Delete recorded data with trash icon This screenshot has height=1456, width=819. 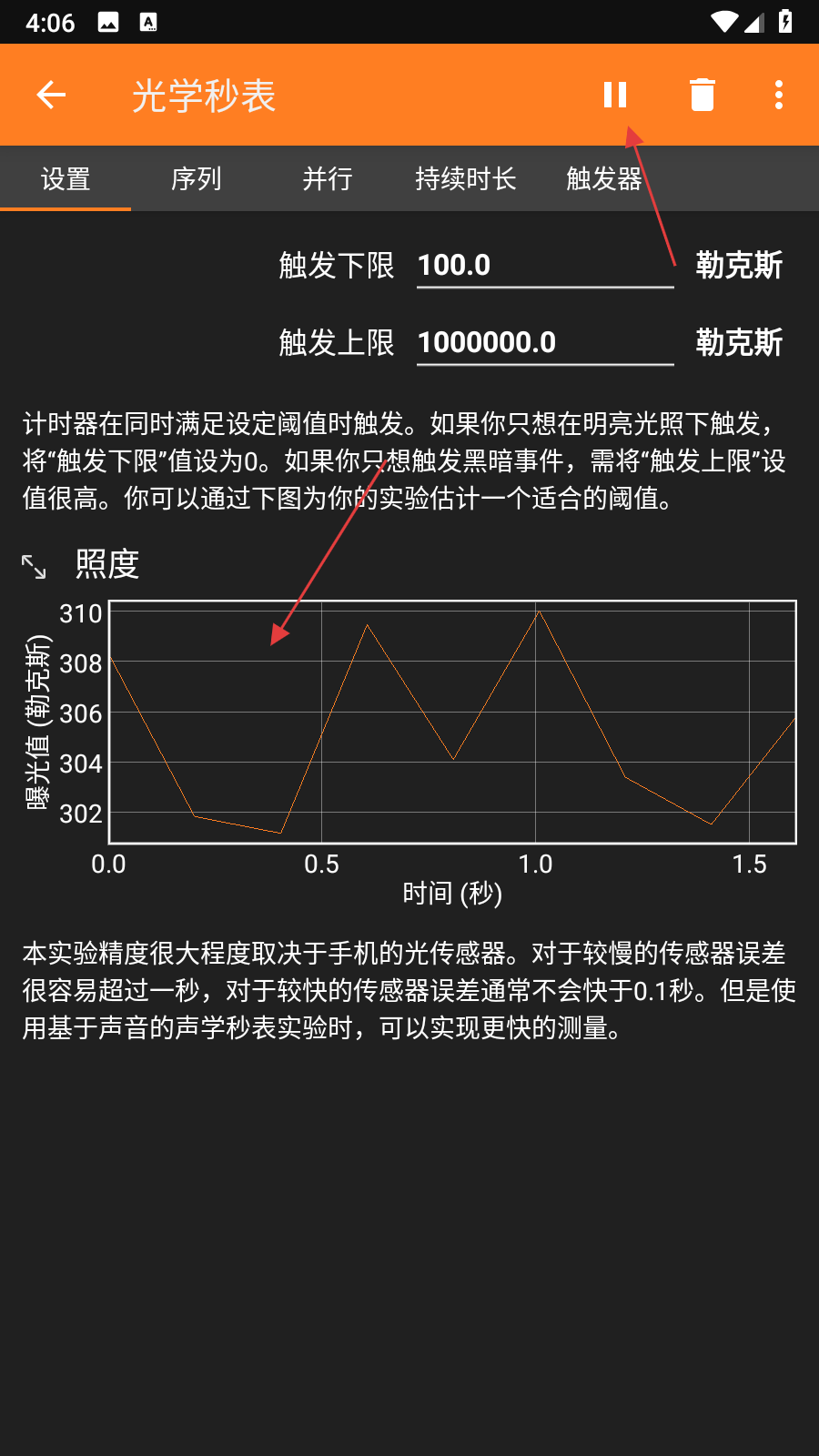click(x=702, y=95)
